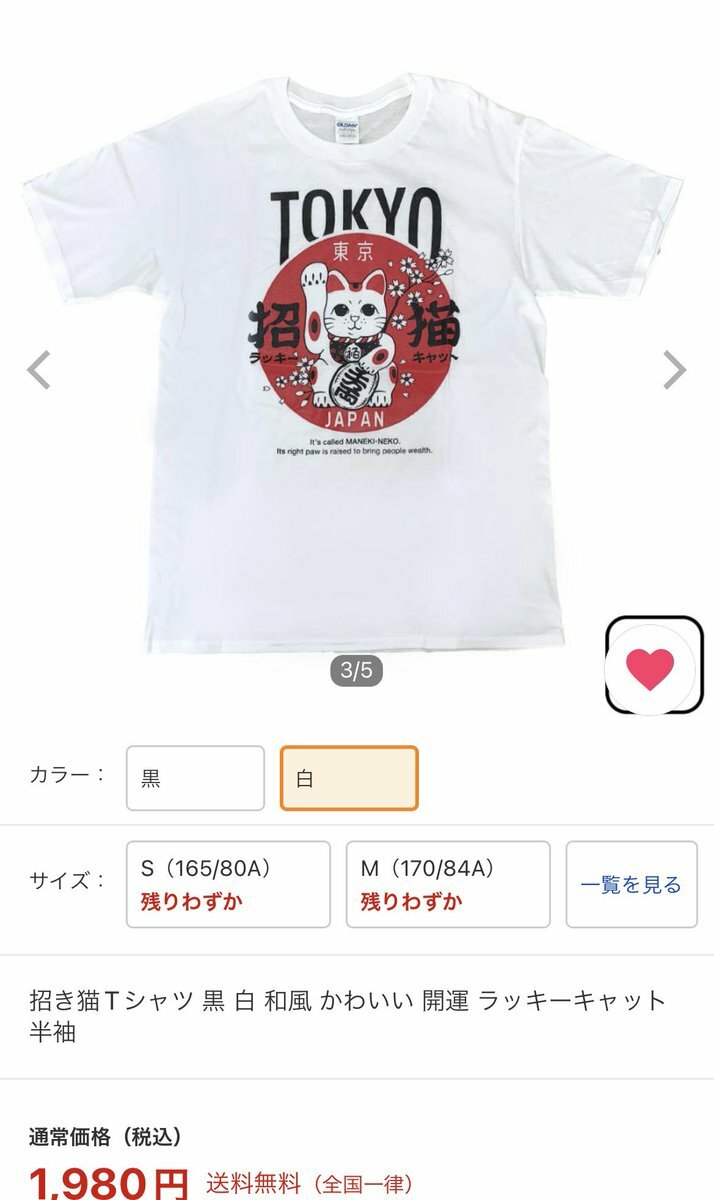Select the 白 color option

(348, 778)
